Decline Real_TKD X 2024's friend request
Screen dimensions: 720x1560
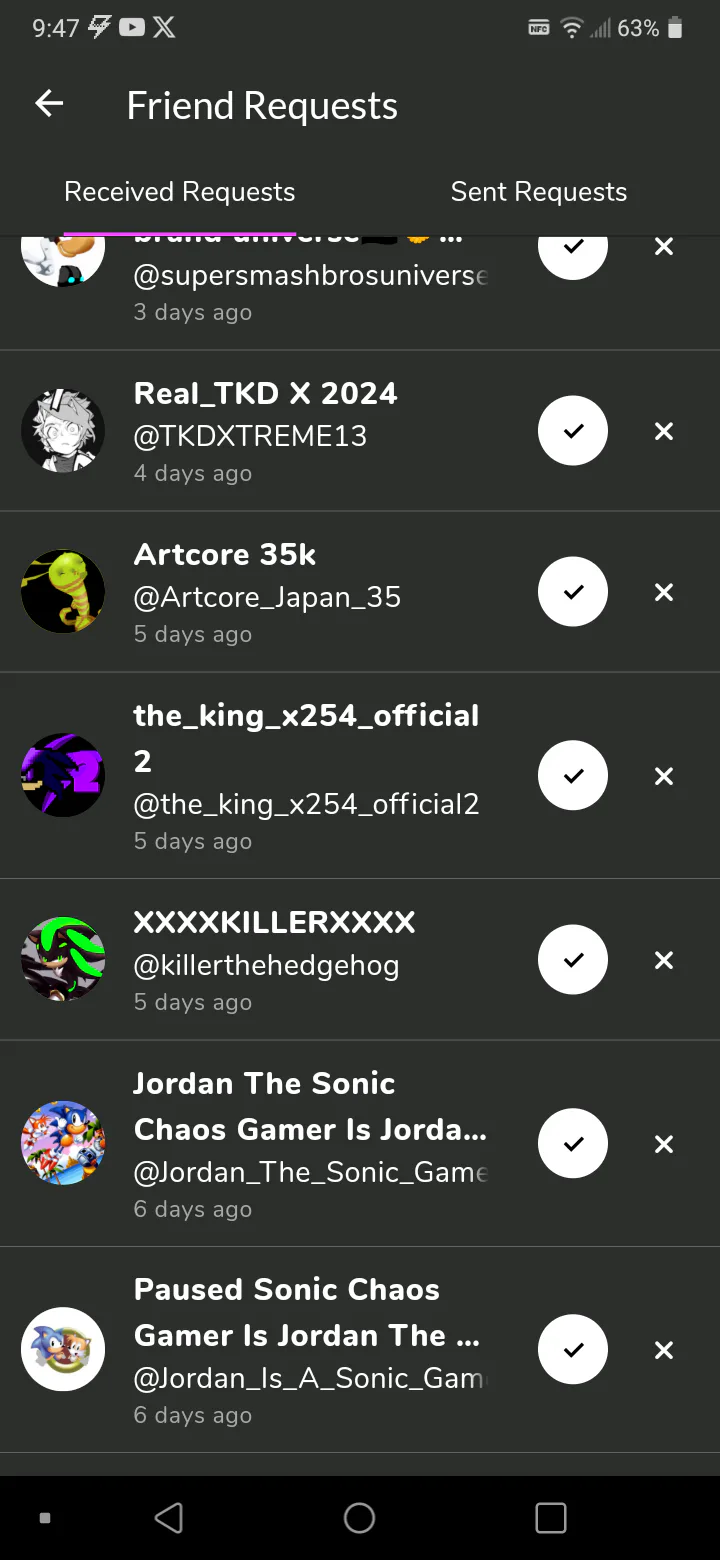(x=664, y=431)
